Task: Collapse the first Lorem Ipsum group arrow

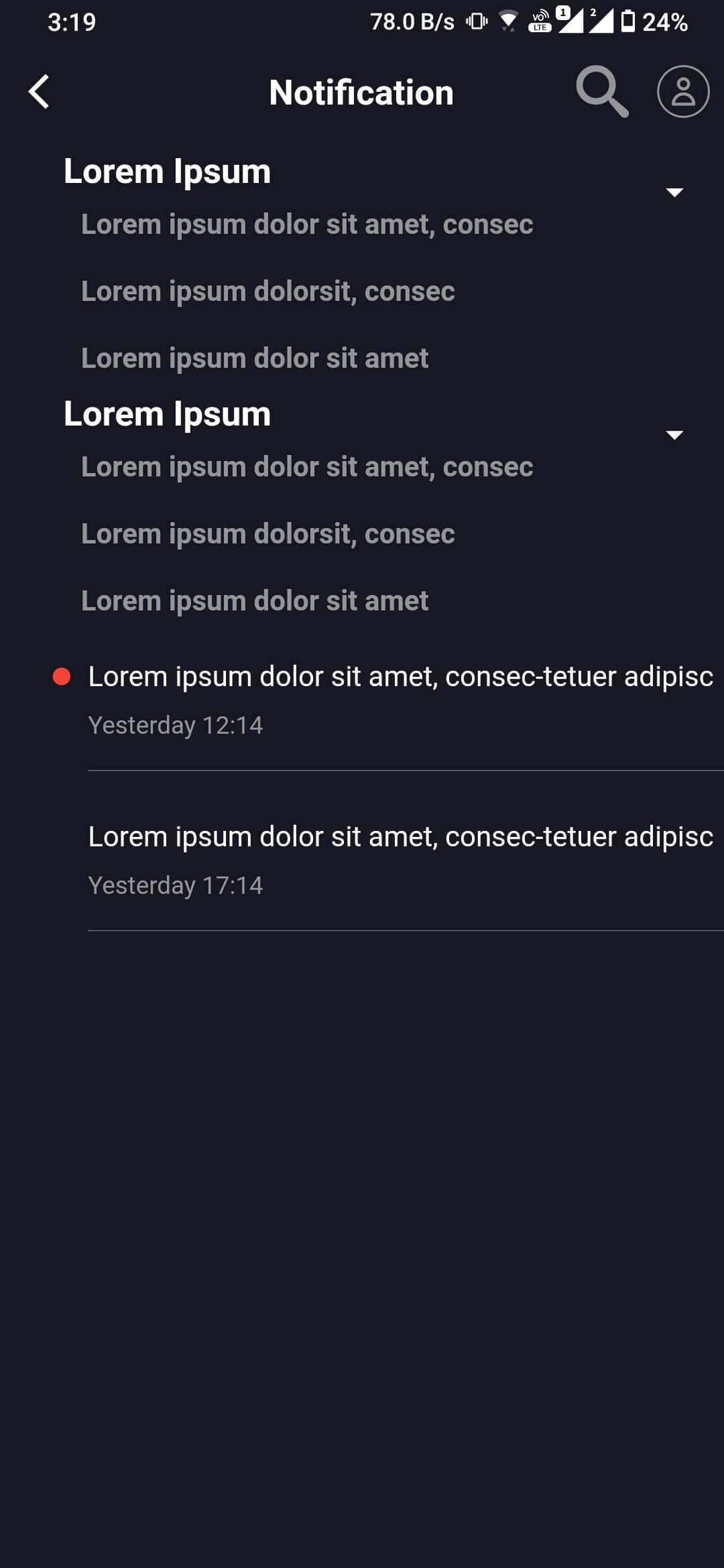Action: (x=674, y=192)
